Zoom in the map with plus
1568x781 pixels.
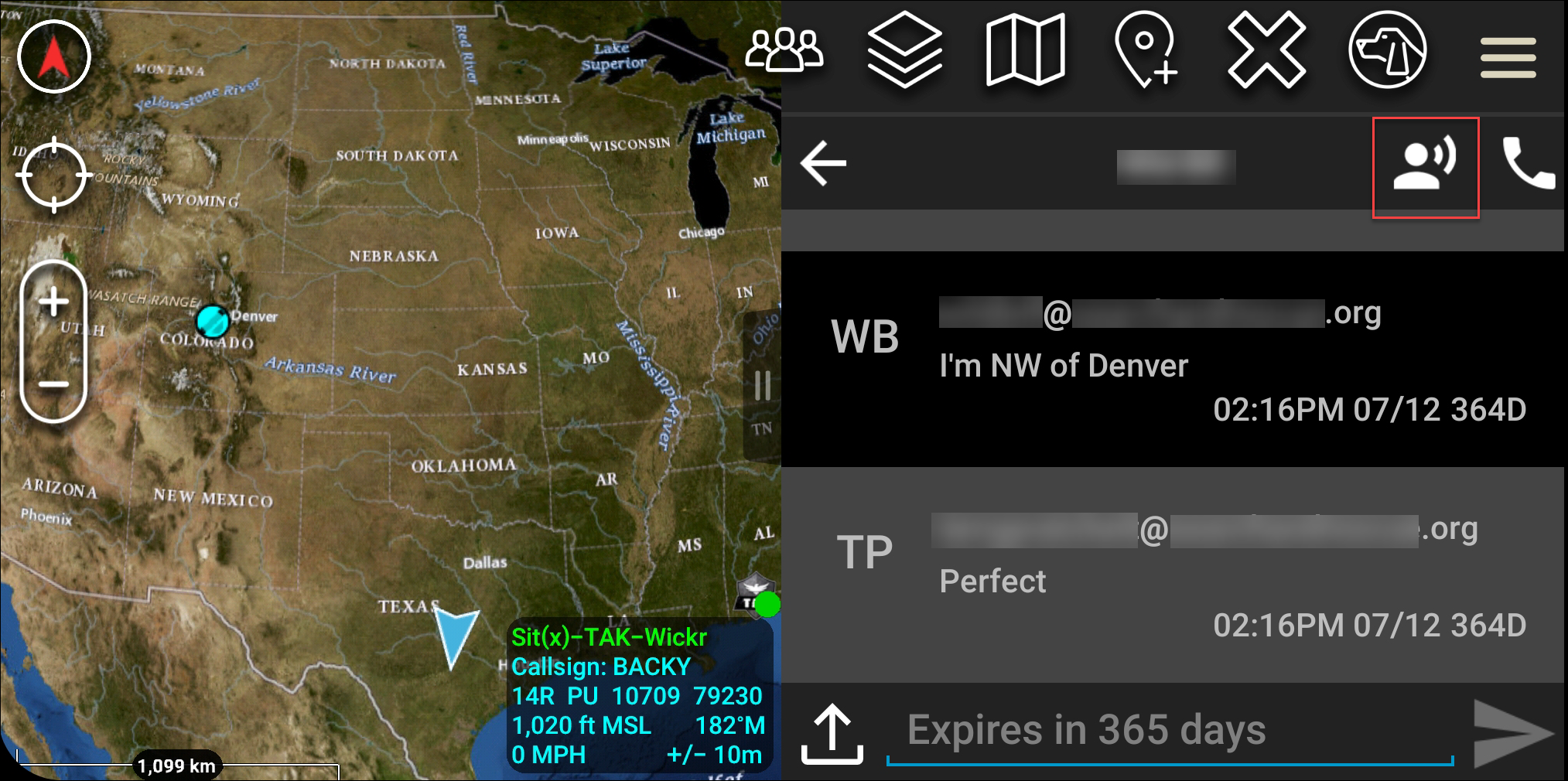pyautogui.click(x=53, y=302)
